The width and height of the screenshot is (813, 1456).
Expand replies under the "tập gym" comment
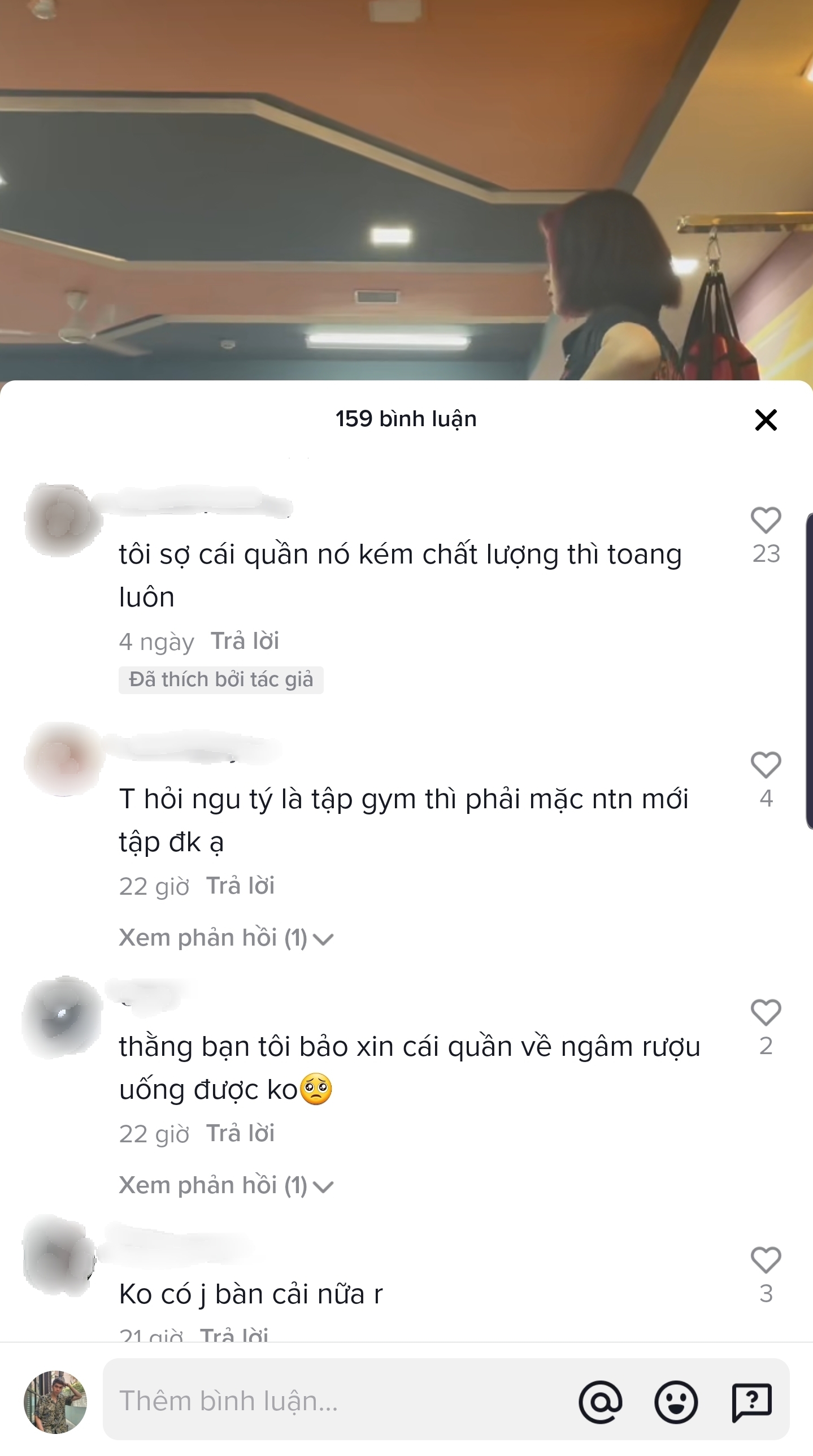[225, 938]
